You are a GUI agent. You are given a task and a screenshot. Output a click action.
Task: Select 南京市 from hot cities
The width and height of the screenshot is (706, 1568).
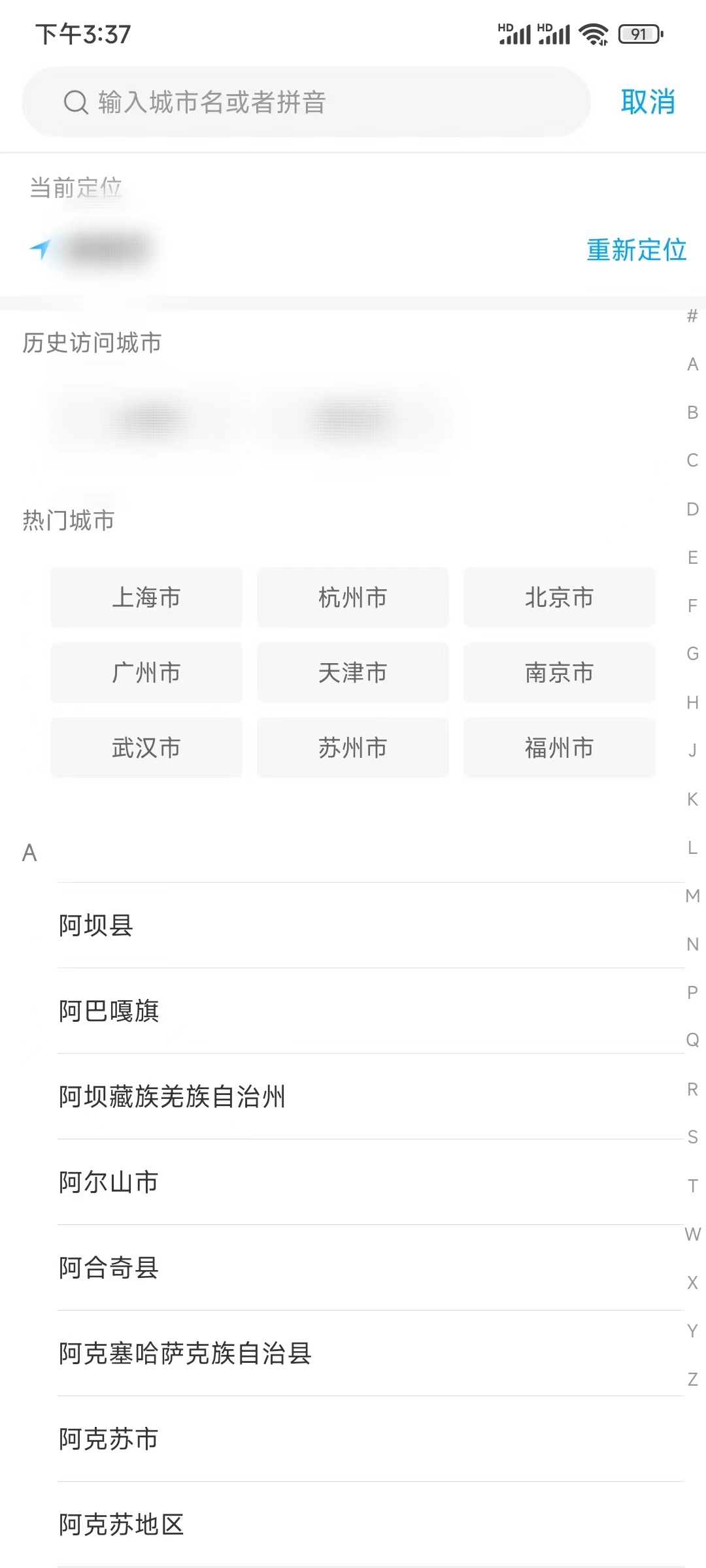click(559, 672)
